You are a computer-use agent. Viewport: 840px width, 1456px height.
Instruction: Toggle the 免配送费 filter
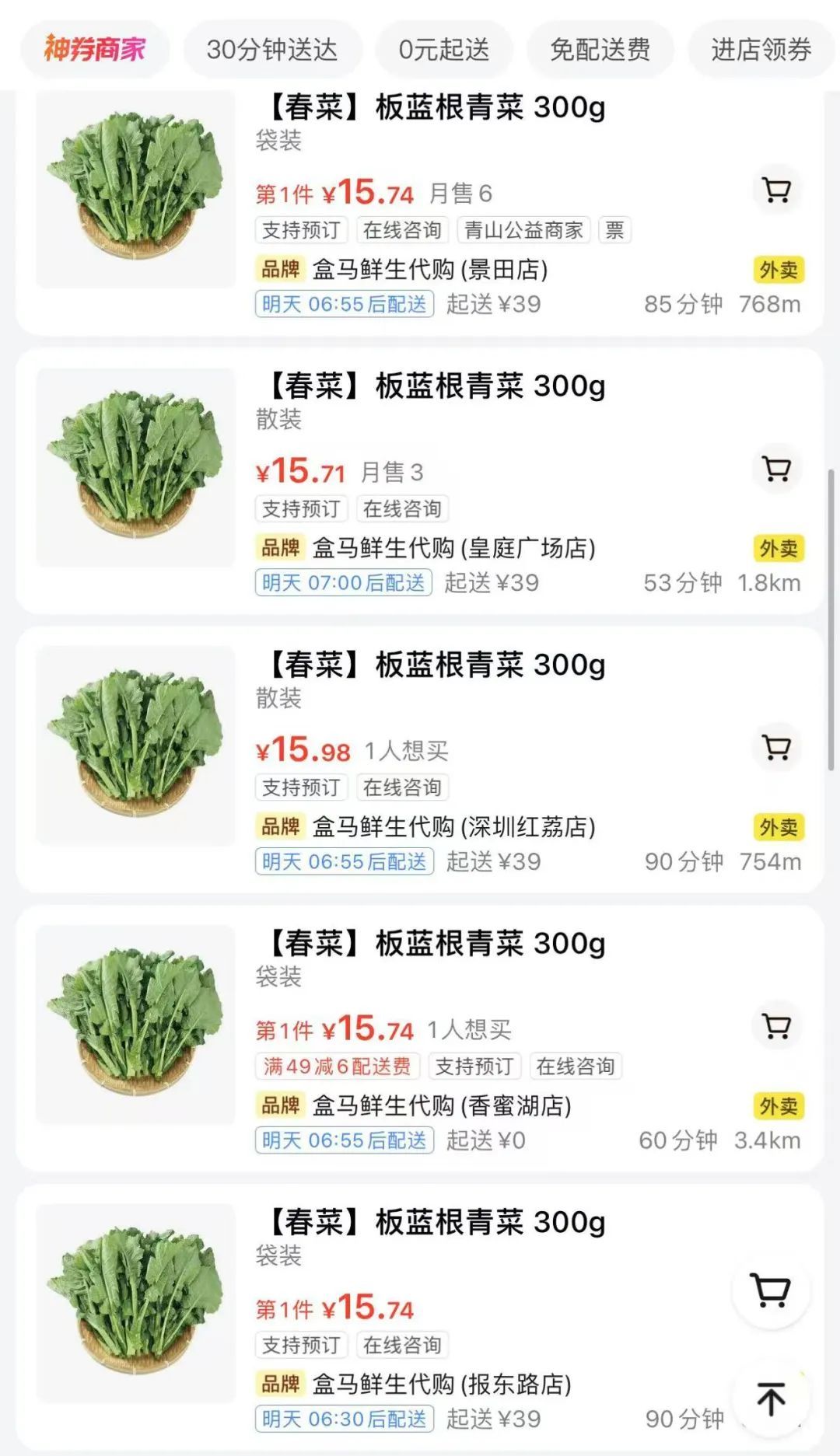click(x=600, y=48)
